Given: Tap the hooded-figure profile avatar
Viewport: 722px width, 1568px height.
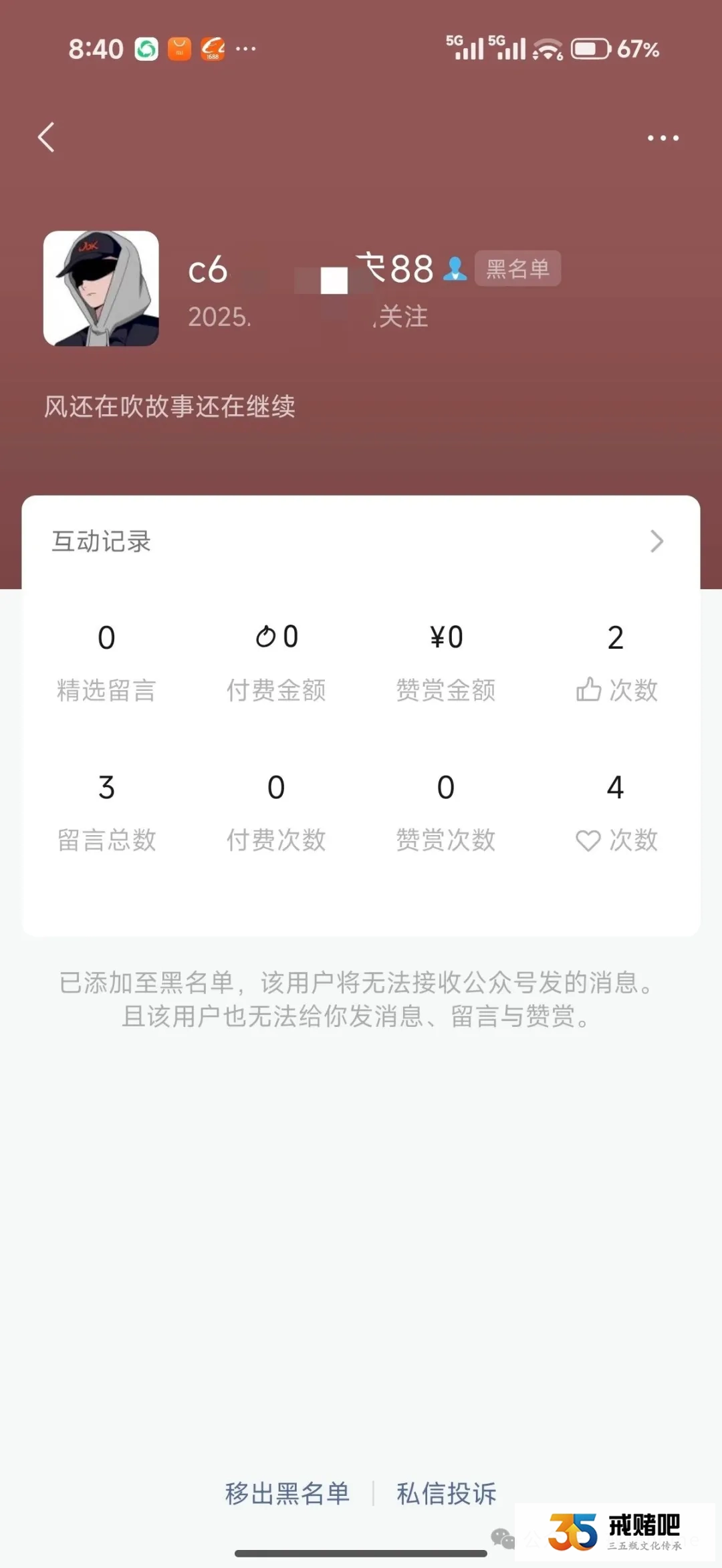Looking at the screenshot, I should click(x=100, y=287).
